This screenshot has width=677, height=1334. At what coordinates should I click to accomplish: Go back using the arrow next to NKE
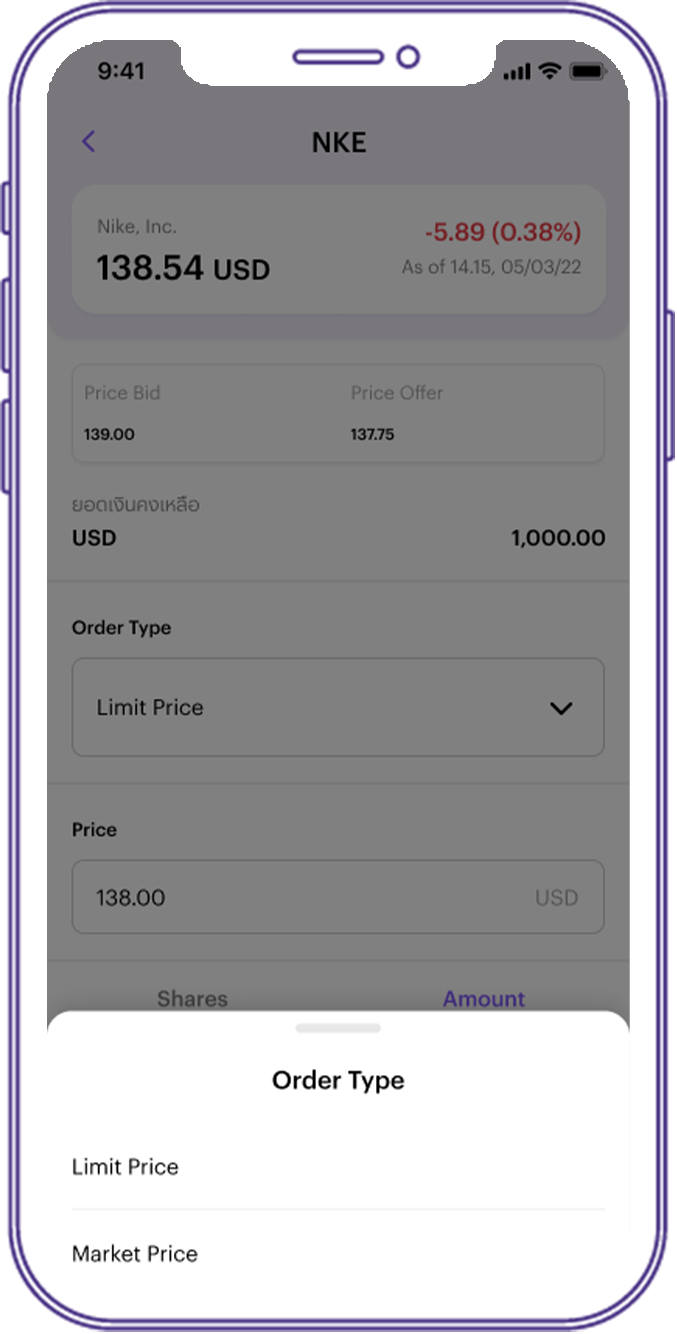(x=89, y=142)
